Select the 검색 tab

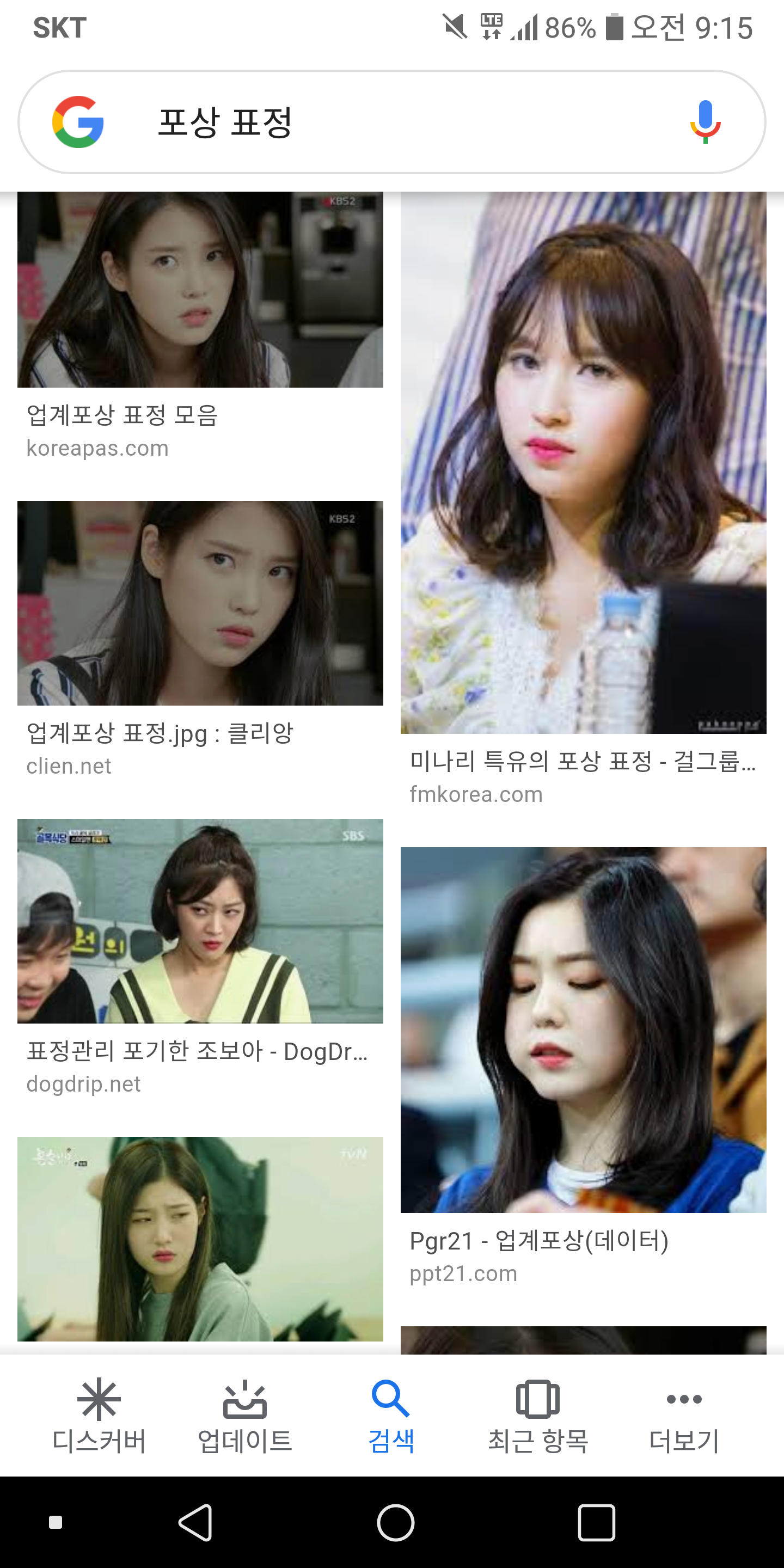[x=391, y=1416]
